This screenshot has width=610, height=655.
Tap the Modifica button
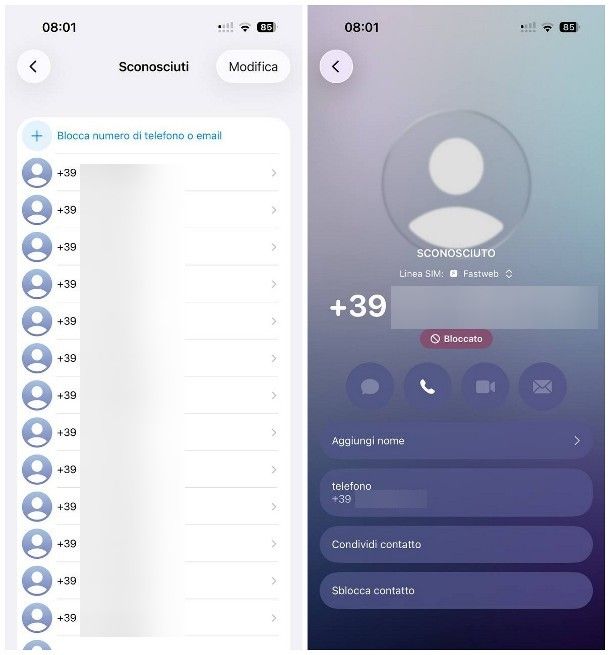(253, 67)
